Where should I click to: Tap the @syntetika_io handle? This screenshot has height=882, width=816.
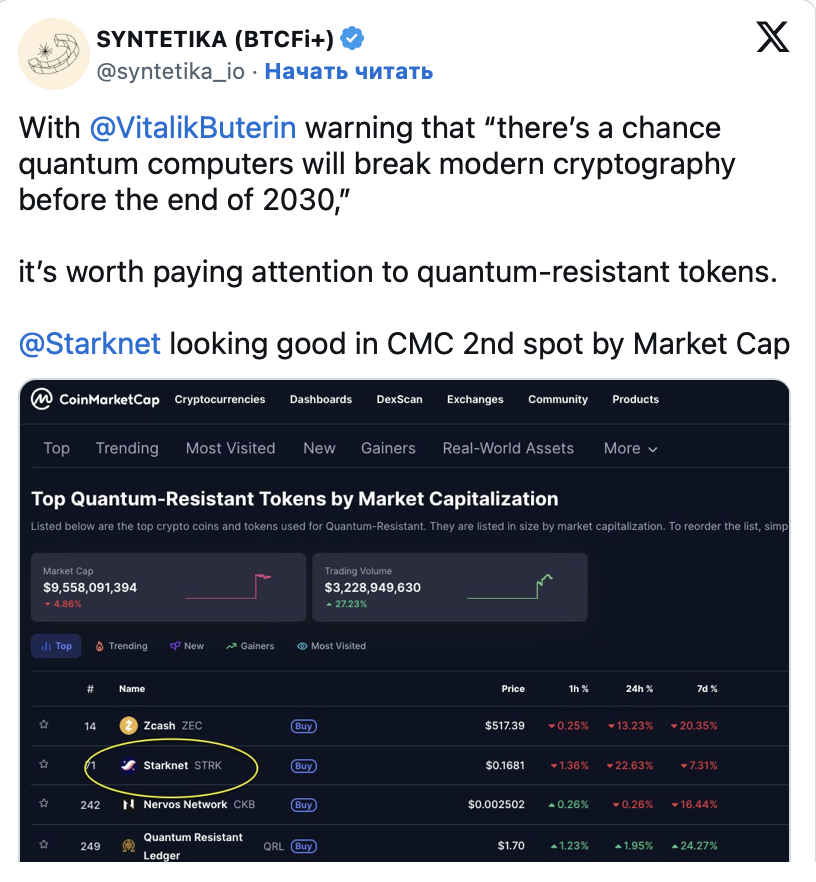click(170, 71)
